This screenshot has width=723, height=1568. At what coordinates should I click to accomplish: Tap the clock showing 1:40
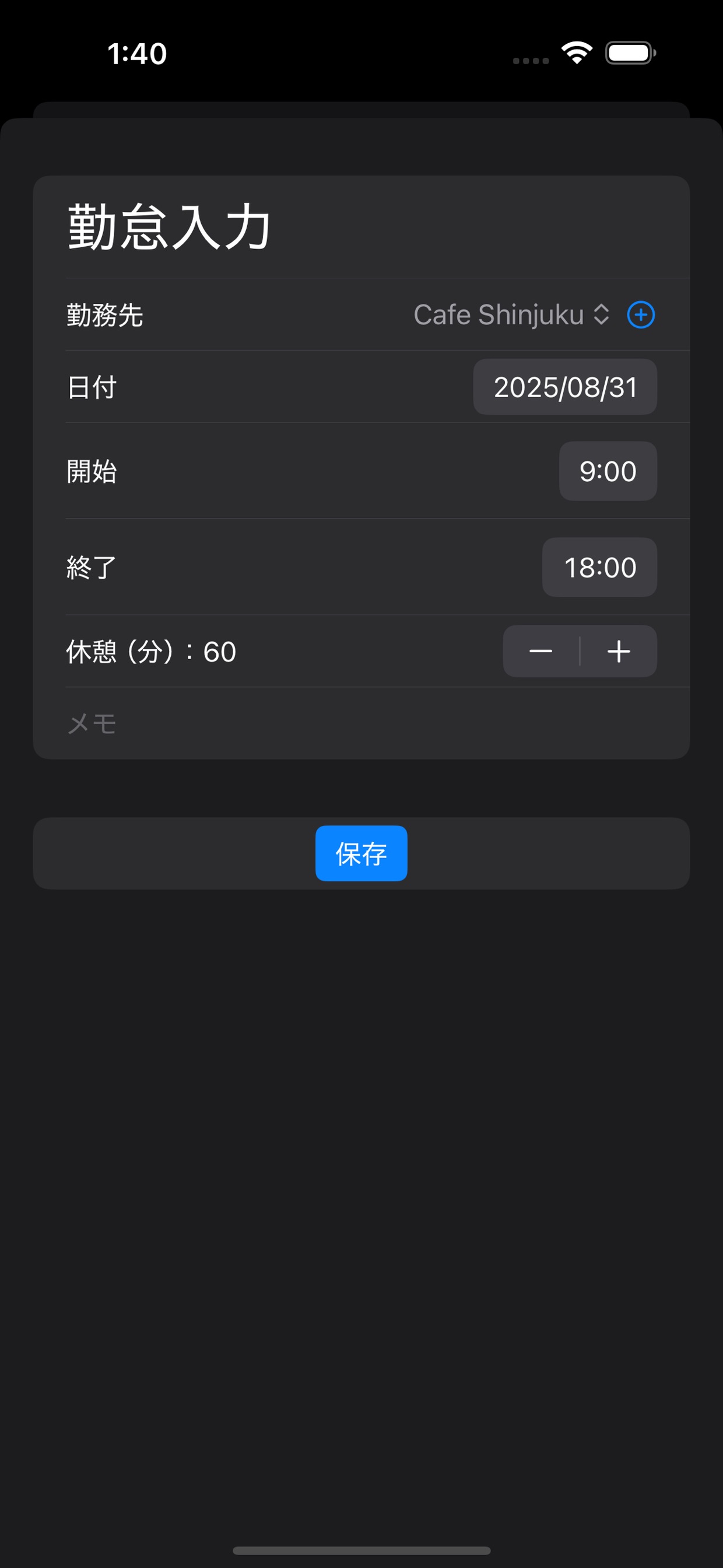[x=136, y=54]
